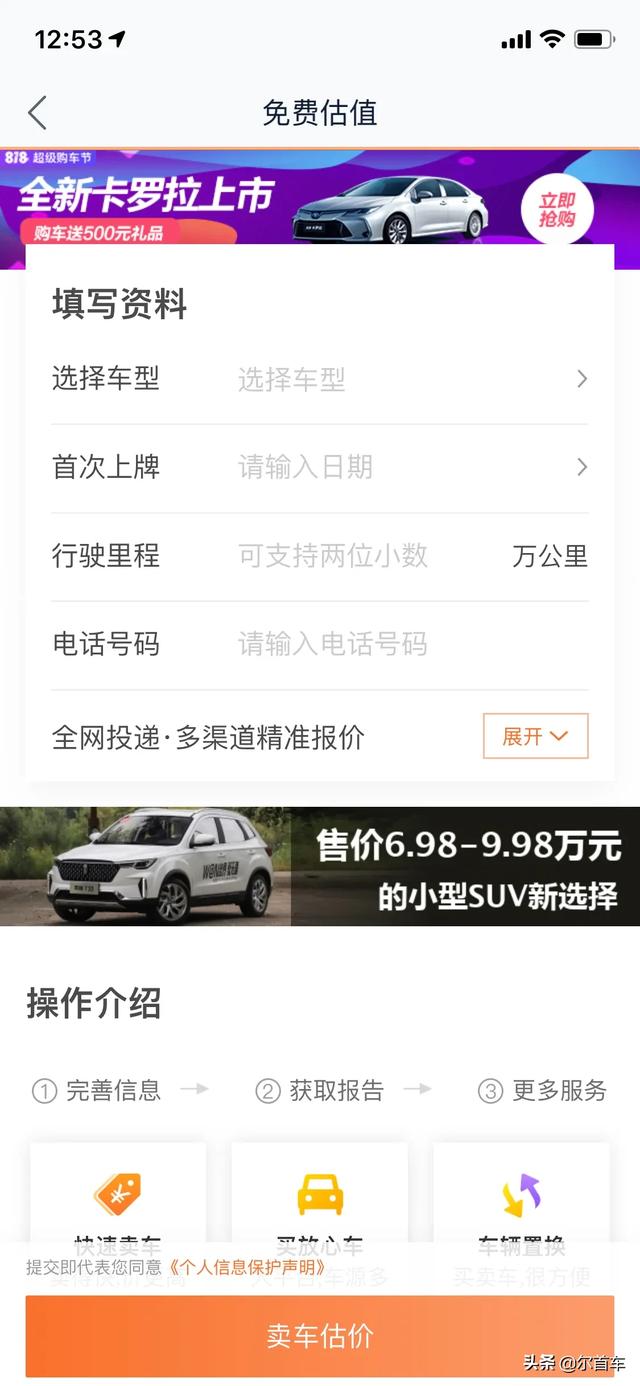The width and height of the screenshot is (640, 1386).
Task: Go back using the top-left arrow
Action: click(37, 113)
